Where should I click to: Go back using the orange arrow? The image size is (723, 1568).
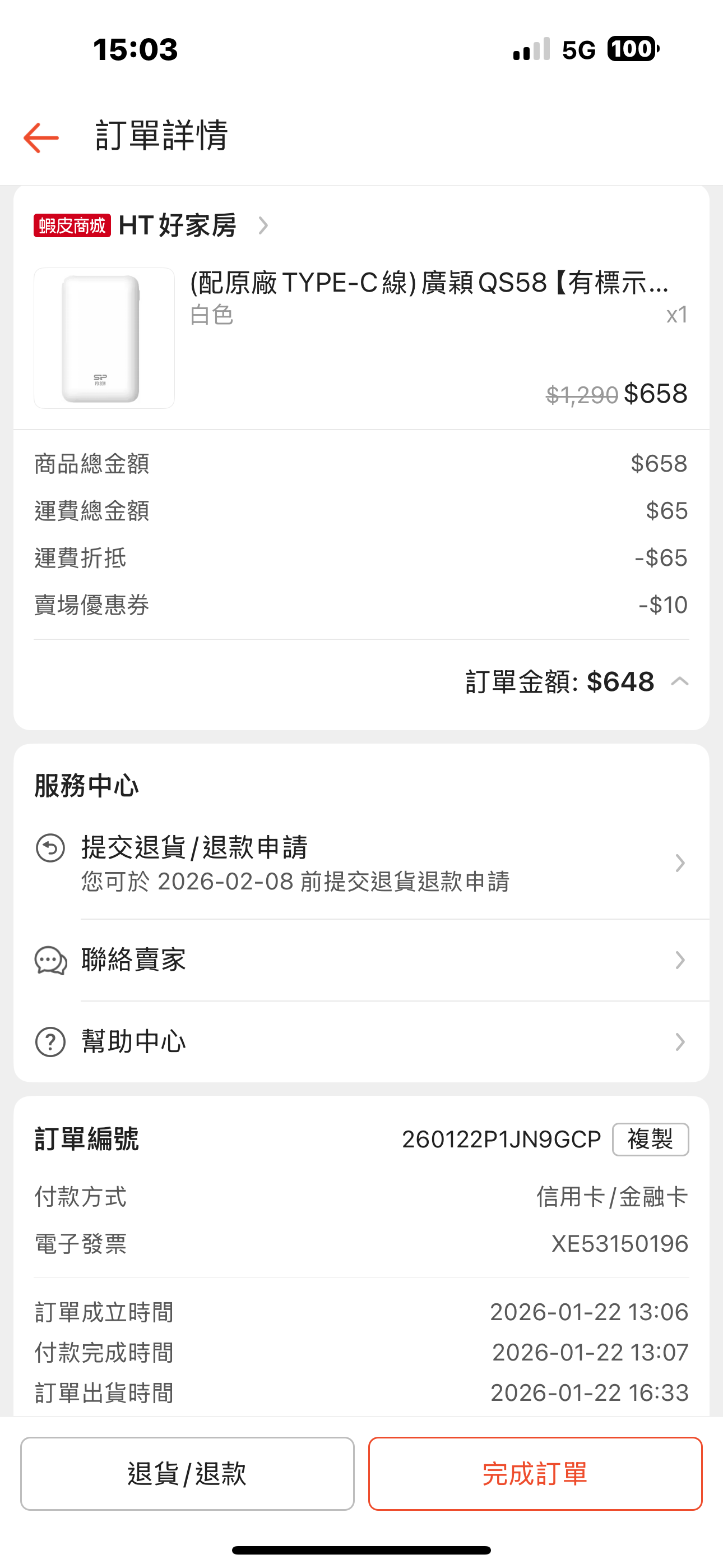coord(41,137)
